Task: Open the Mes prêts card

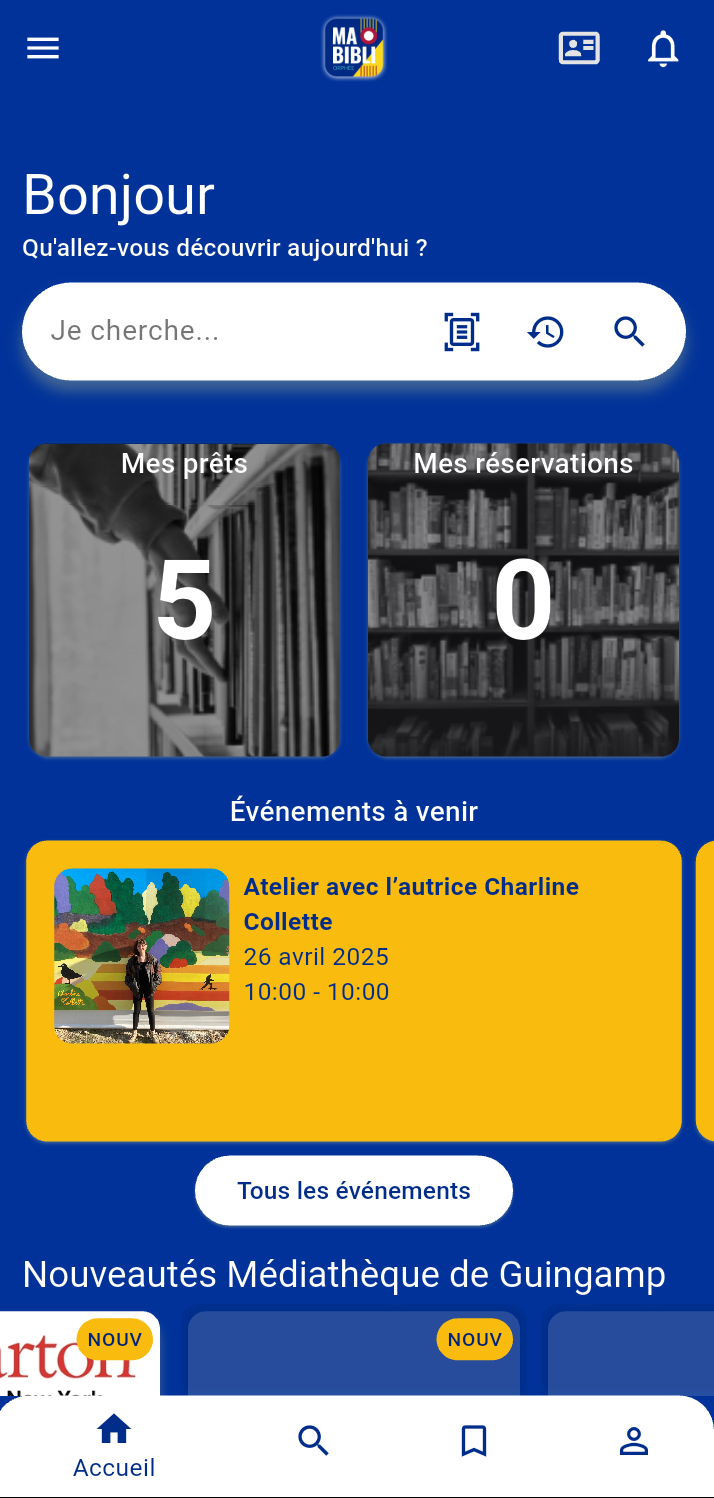Action: pyautogui.click(x=185, y=600)
